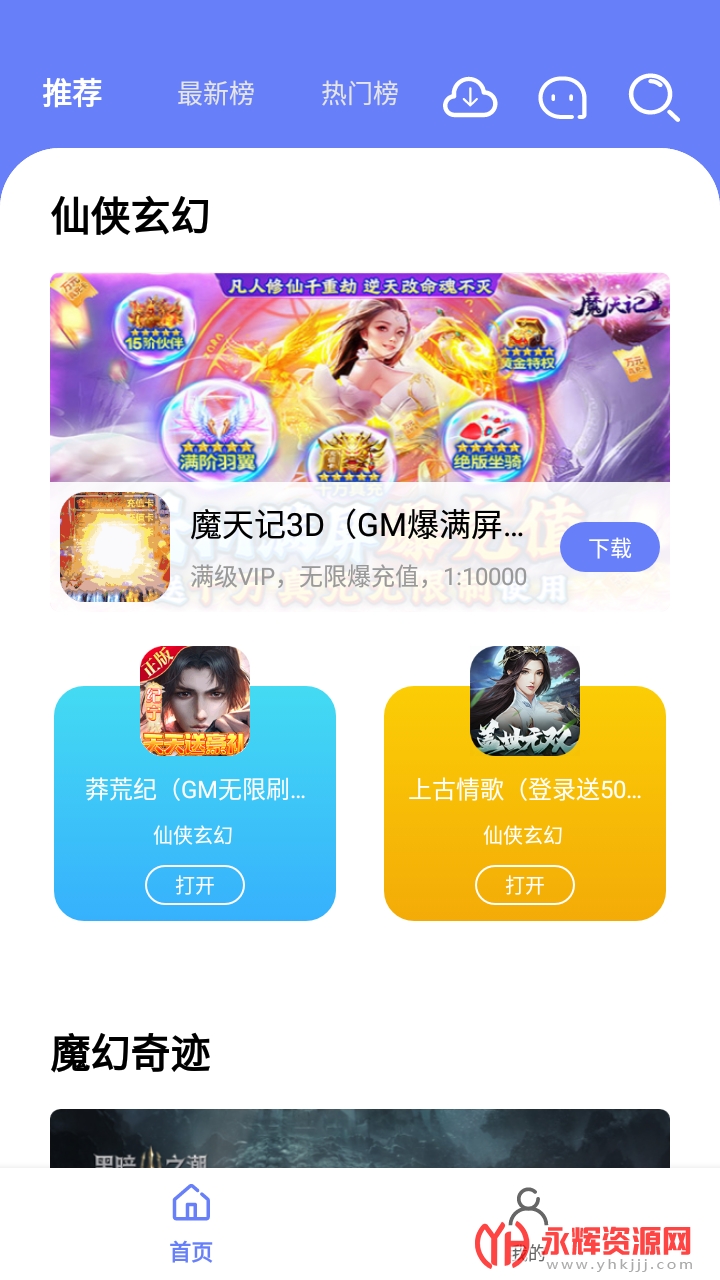
Task: Open the smiley face message icon
Action: click(562, 98)
